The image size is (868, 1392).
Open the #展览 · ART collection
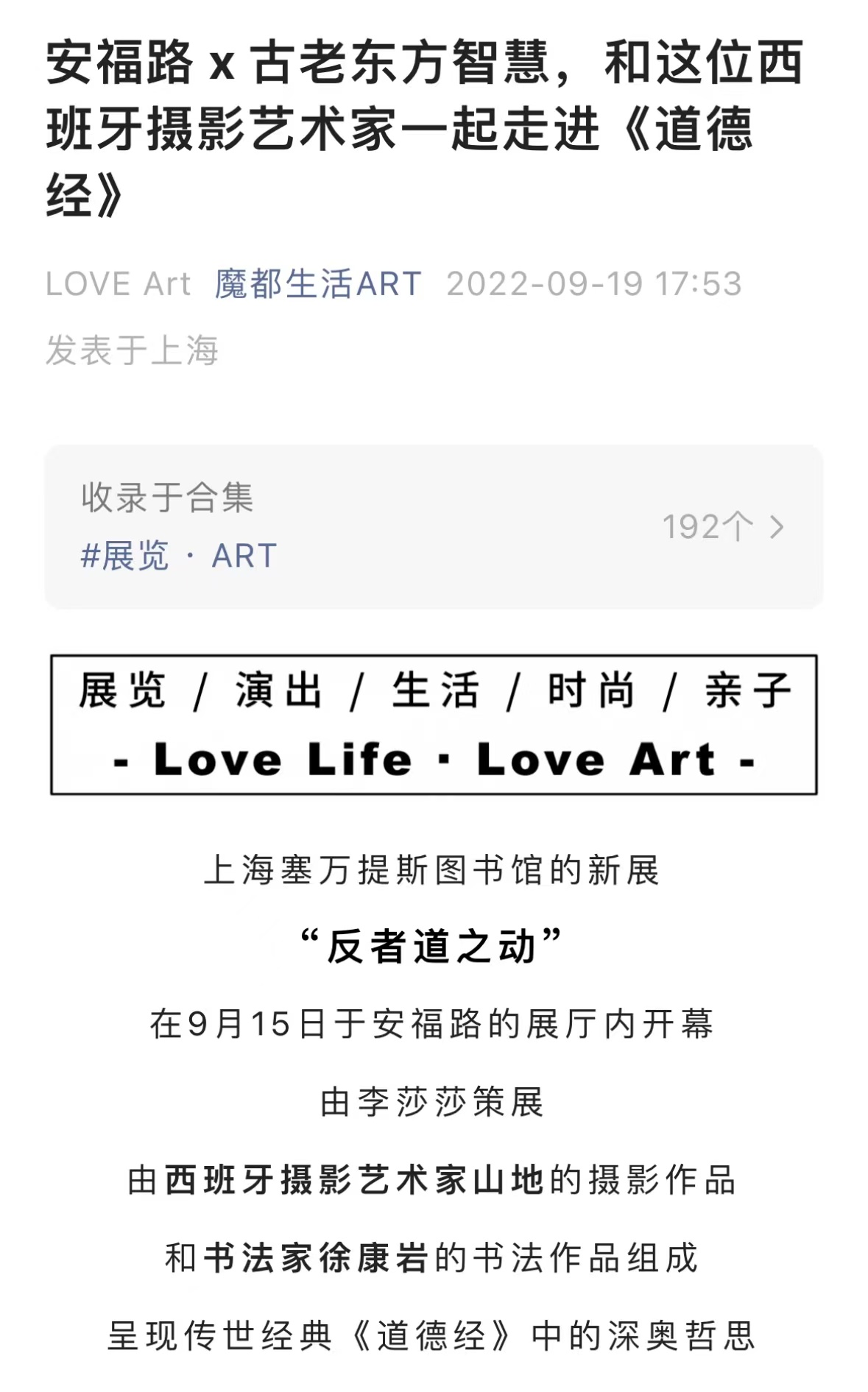click(x=179, y=556)
